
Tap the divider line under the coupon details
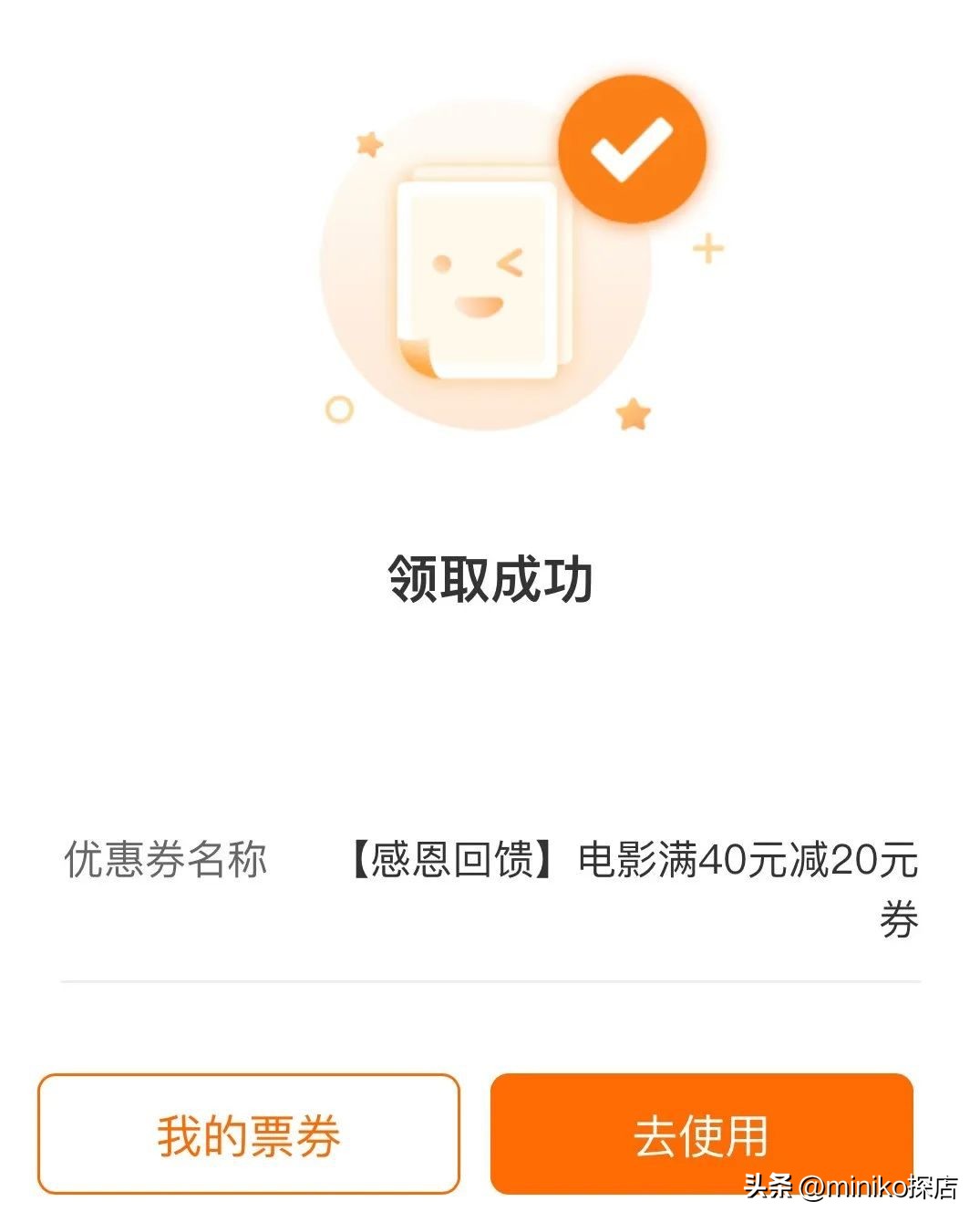pos(490,980)
